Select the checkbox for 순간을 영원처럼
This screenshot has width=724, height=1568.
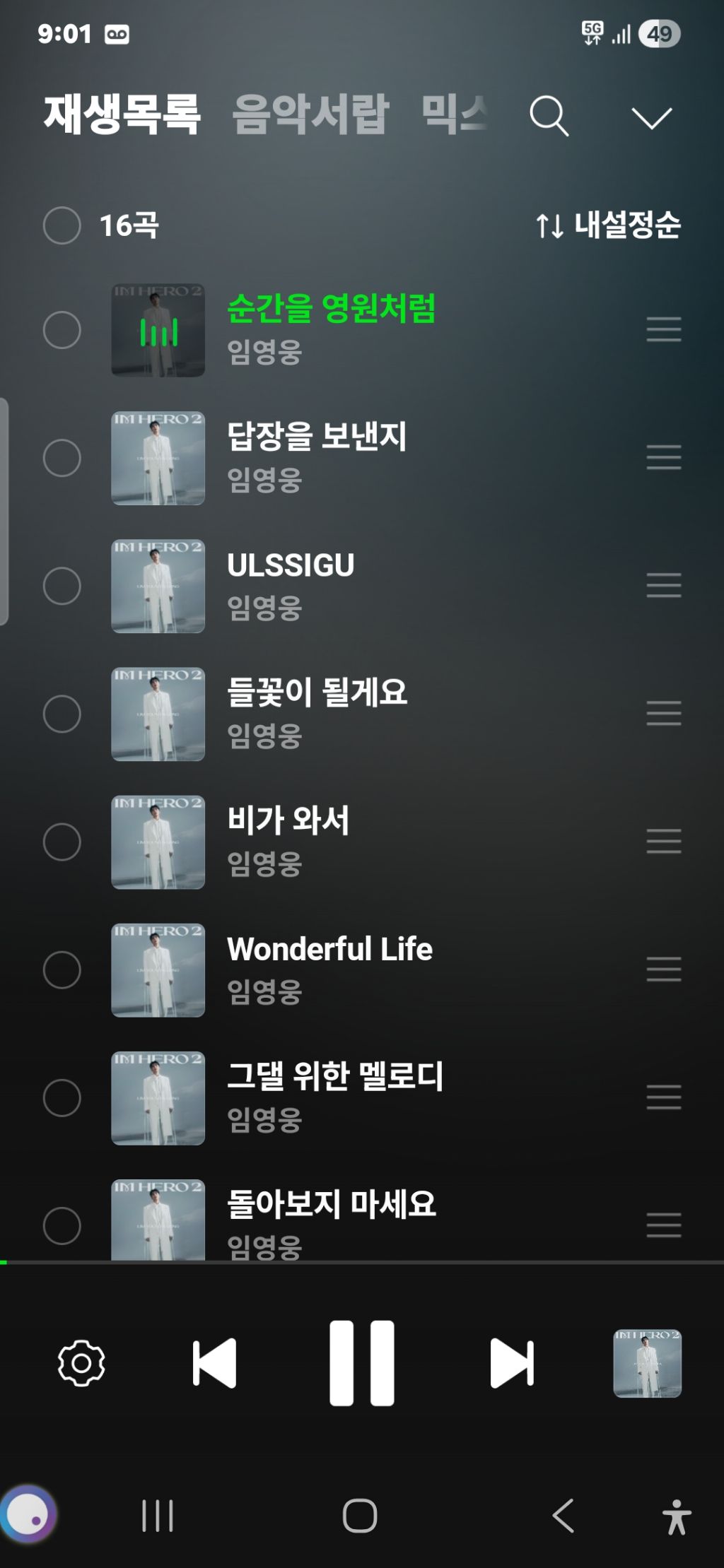[62, 330]
